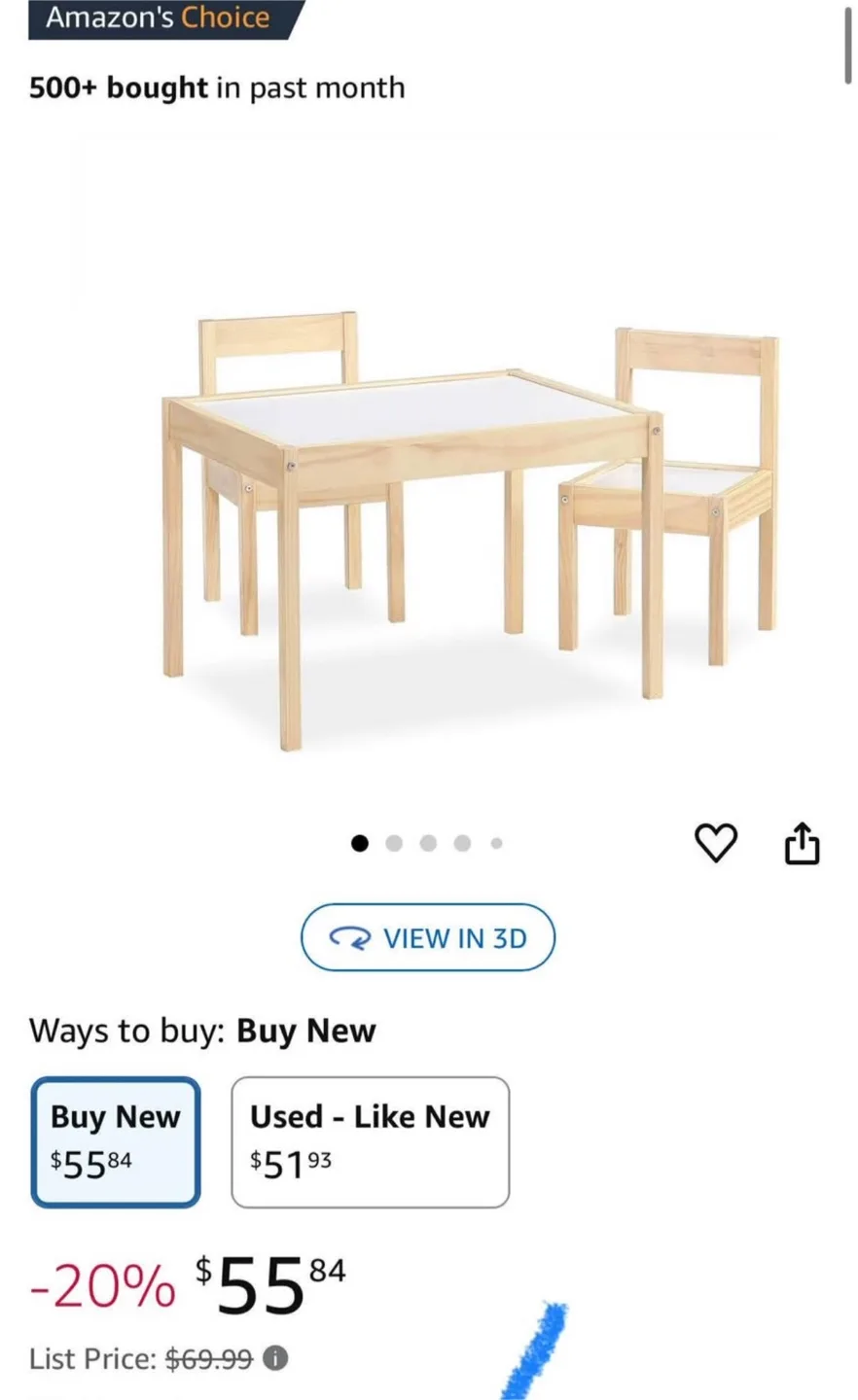Viewport: 858px width, 1400px height.
Task: Open sharing options via the share icon
Action: tap(802, 842)
